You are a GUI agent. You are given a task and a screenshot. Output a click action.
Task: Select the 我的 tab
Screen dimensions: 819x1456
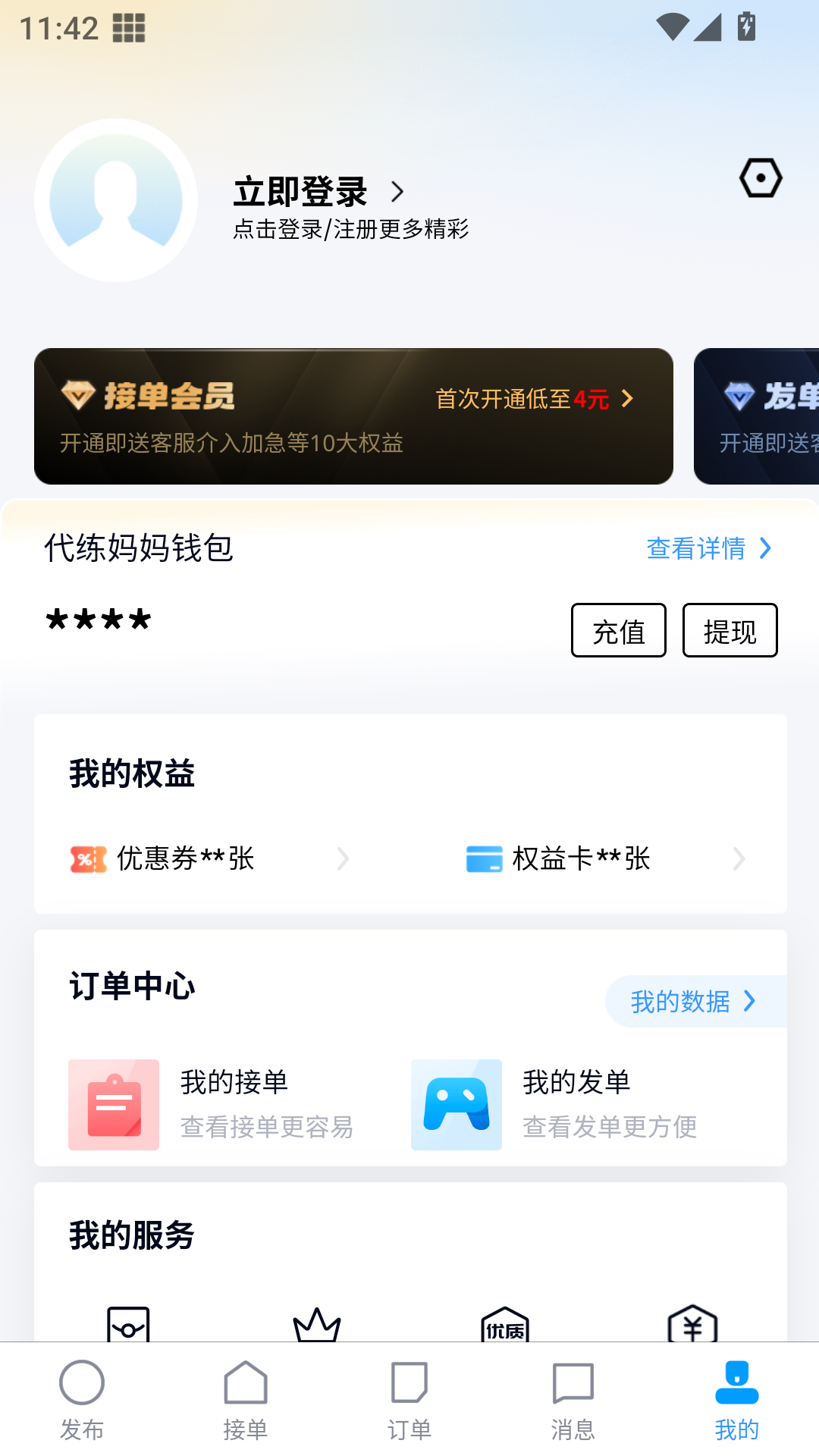(736, 1400)
